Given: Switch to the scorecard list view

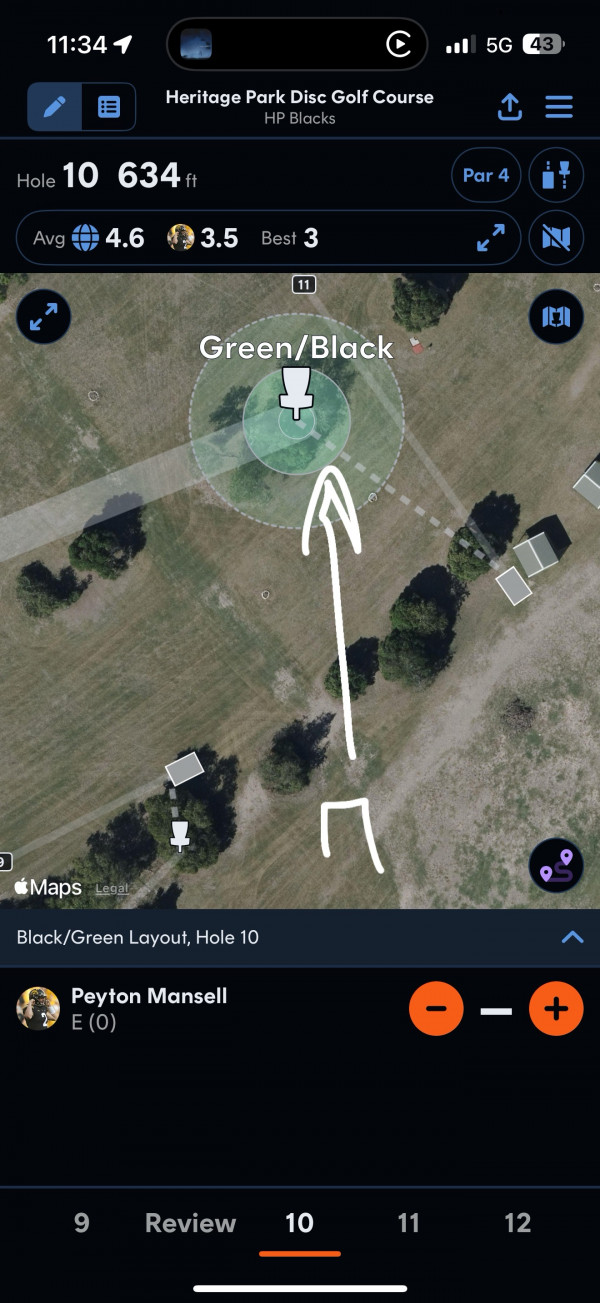Looking at the screenshot, I should pos(108,107).
